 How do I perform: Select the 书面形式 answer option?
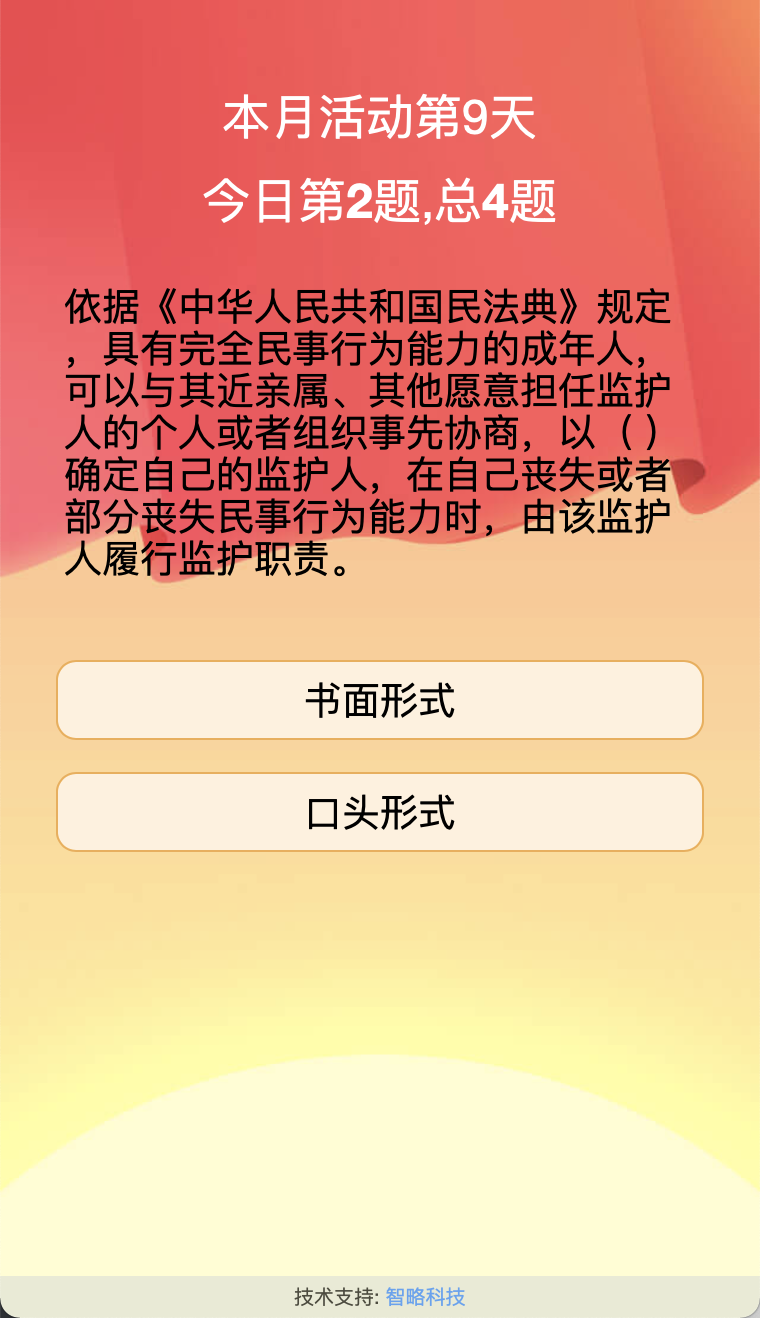pos(380,700)
